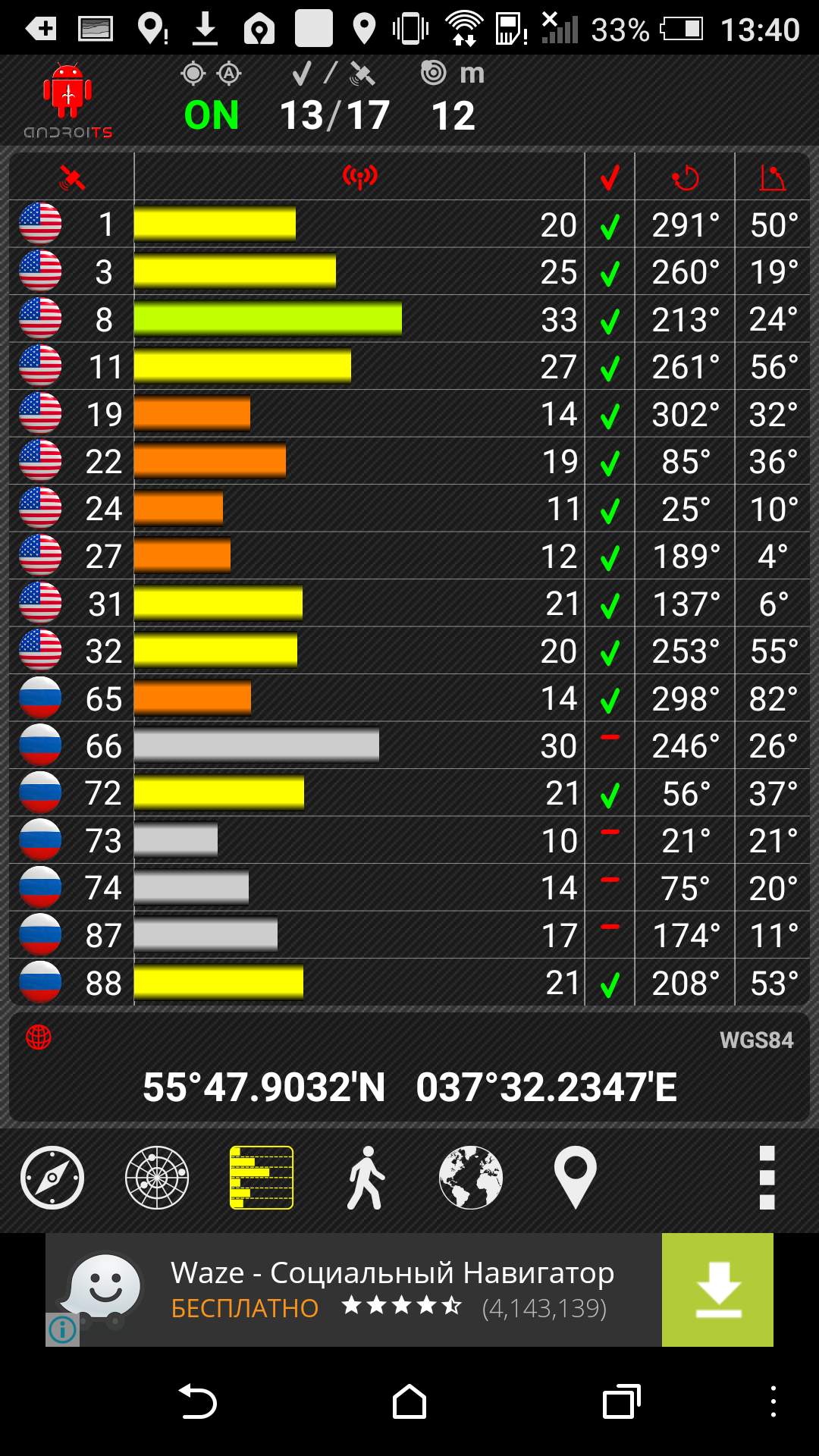Switch to the satellite sky radar view
819x1456 pixels.
(157, 1178)
